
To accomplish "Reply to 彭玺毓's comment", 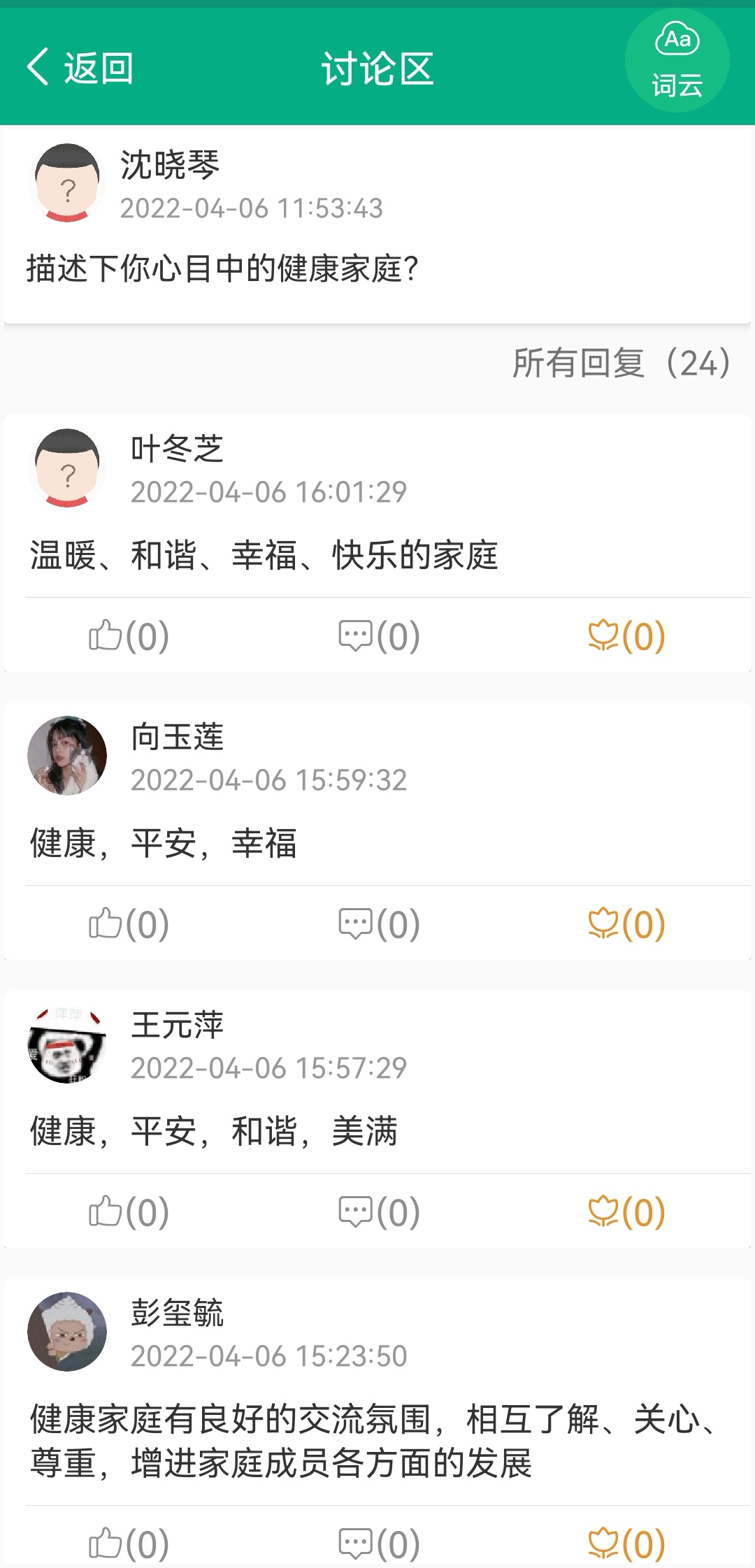I will [x=379, y=1544].
